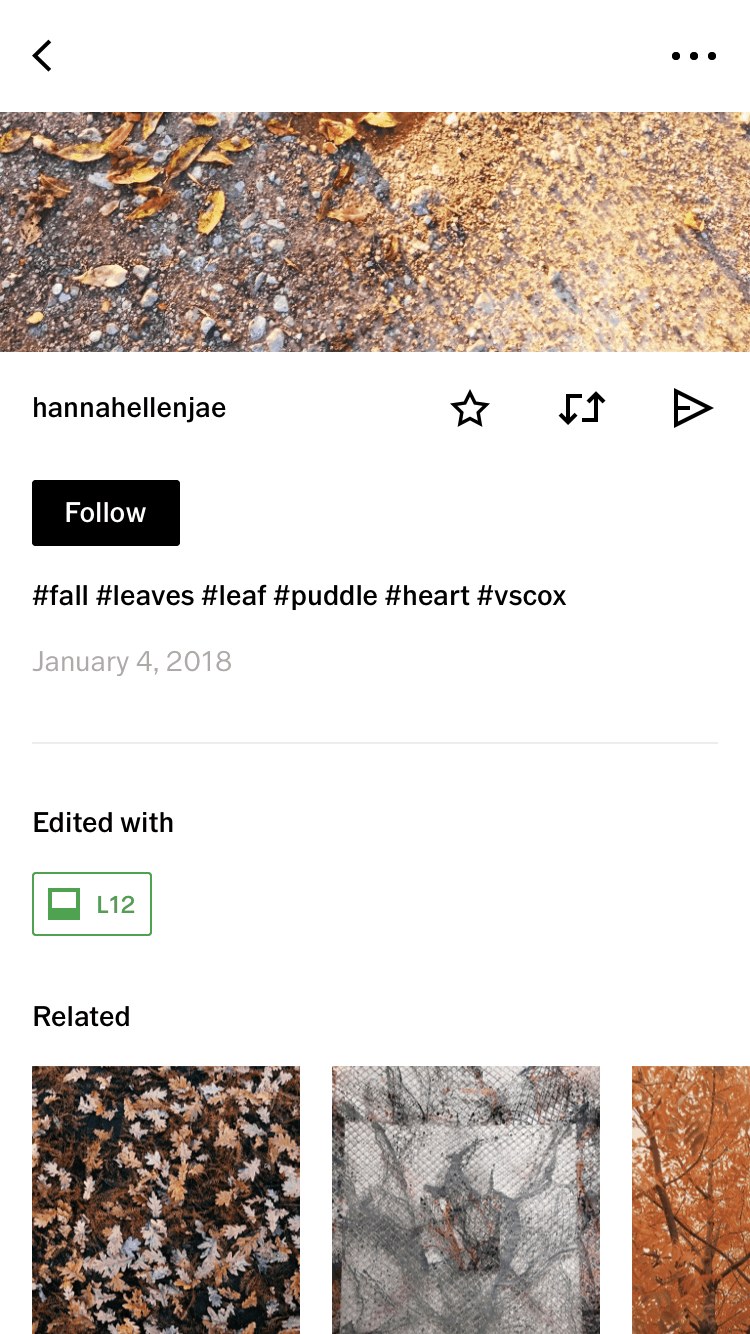View the related gray mesh netting photo
Viewport: 750px width, 1334px height.
(x=466, y=1199)
